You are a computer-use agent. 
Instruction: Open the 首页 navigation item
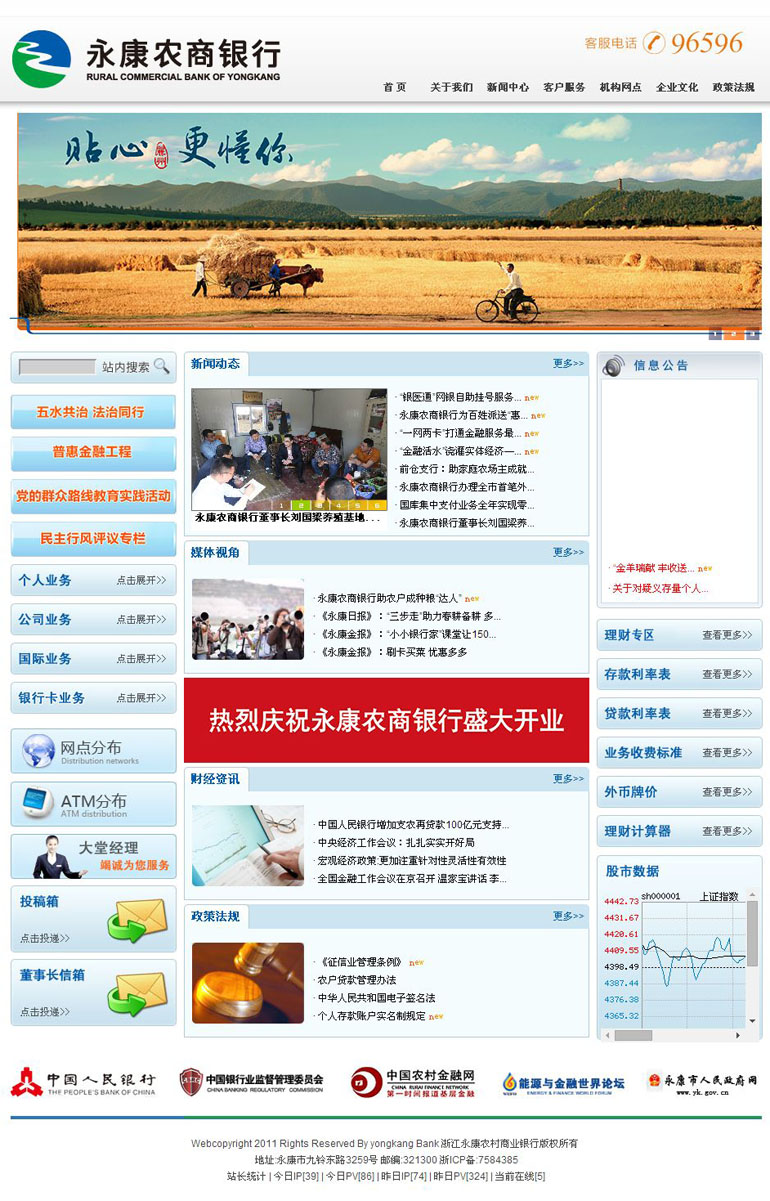(394, 88)
